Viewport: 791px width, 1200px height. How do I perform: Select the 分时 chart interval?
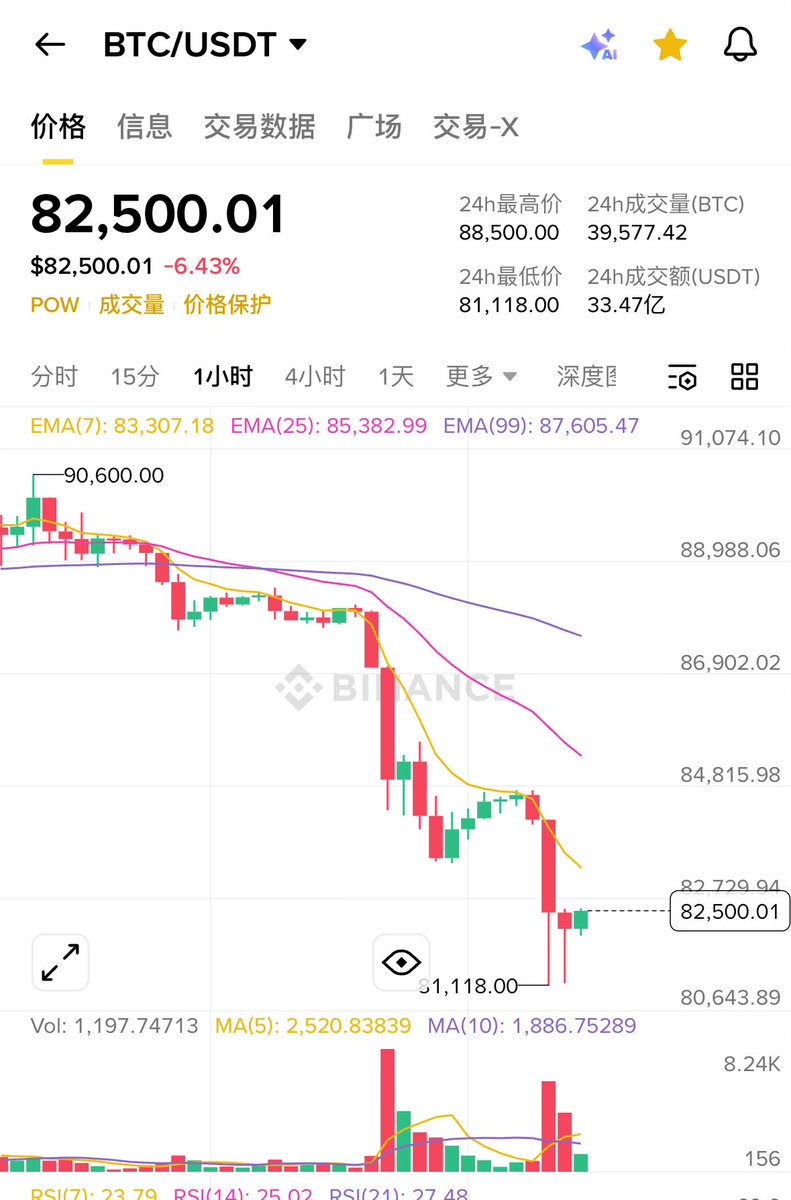pos(54,376)
